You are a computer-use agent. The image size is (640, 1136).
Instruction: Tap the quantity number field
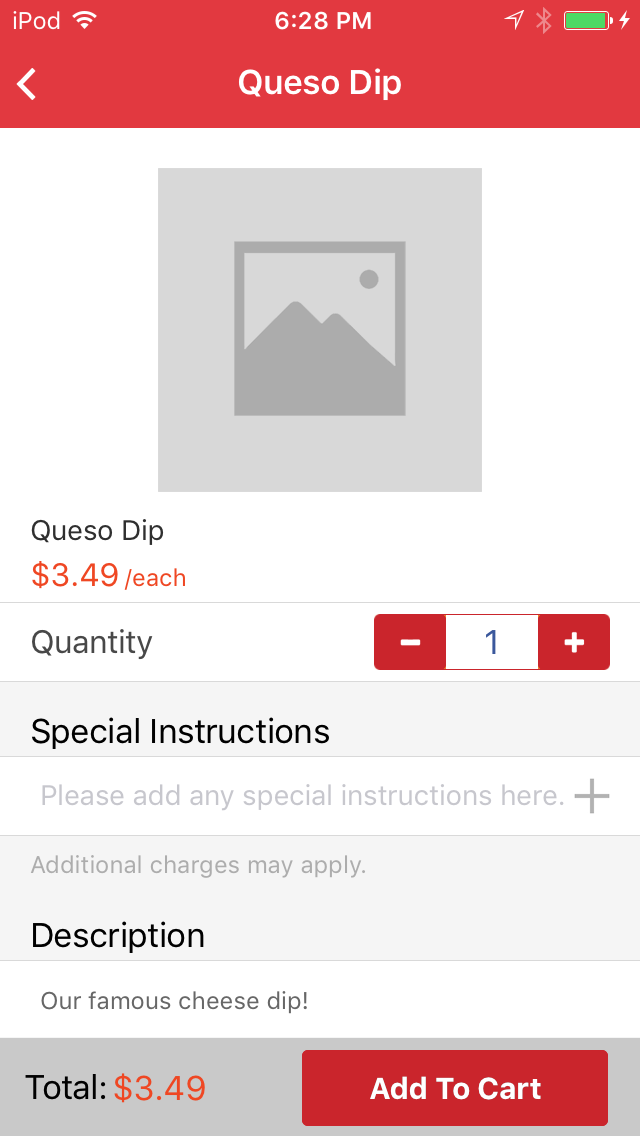[492, 642]
